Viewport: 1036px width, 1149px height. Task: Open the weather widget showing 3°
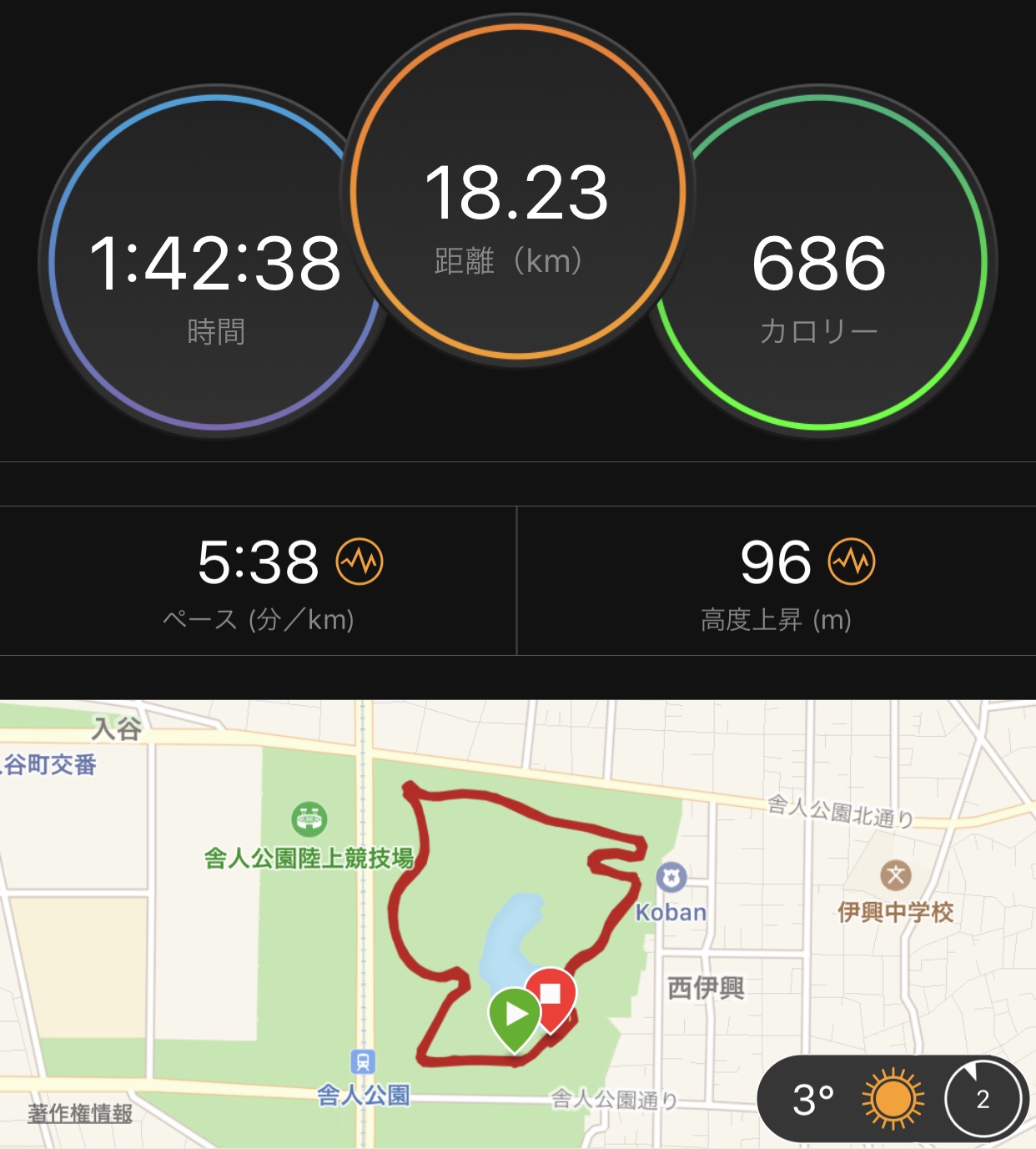click(x=893, y=1098)
